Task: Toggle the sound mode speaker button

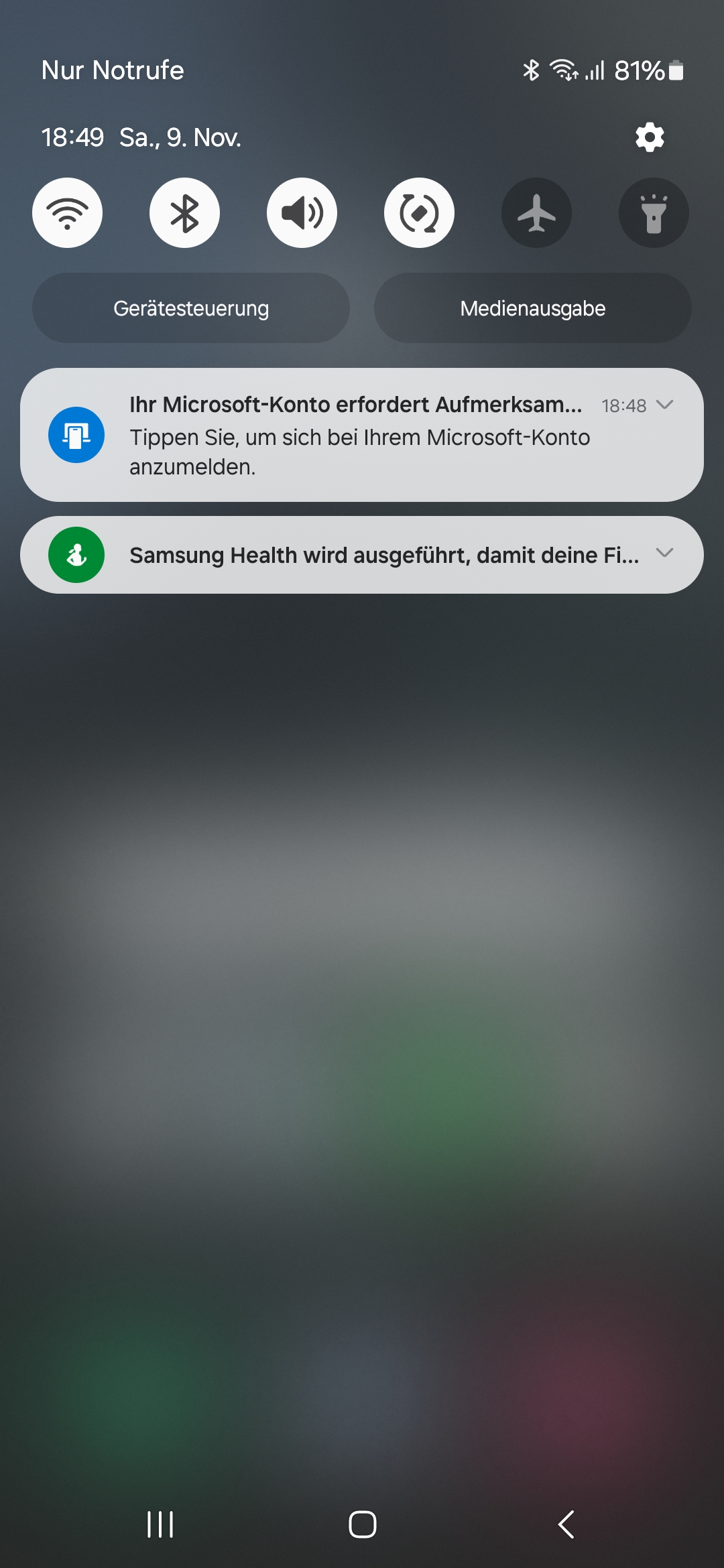Action: (x=302, y=212)
